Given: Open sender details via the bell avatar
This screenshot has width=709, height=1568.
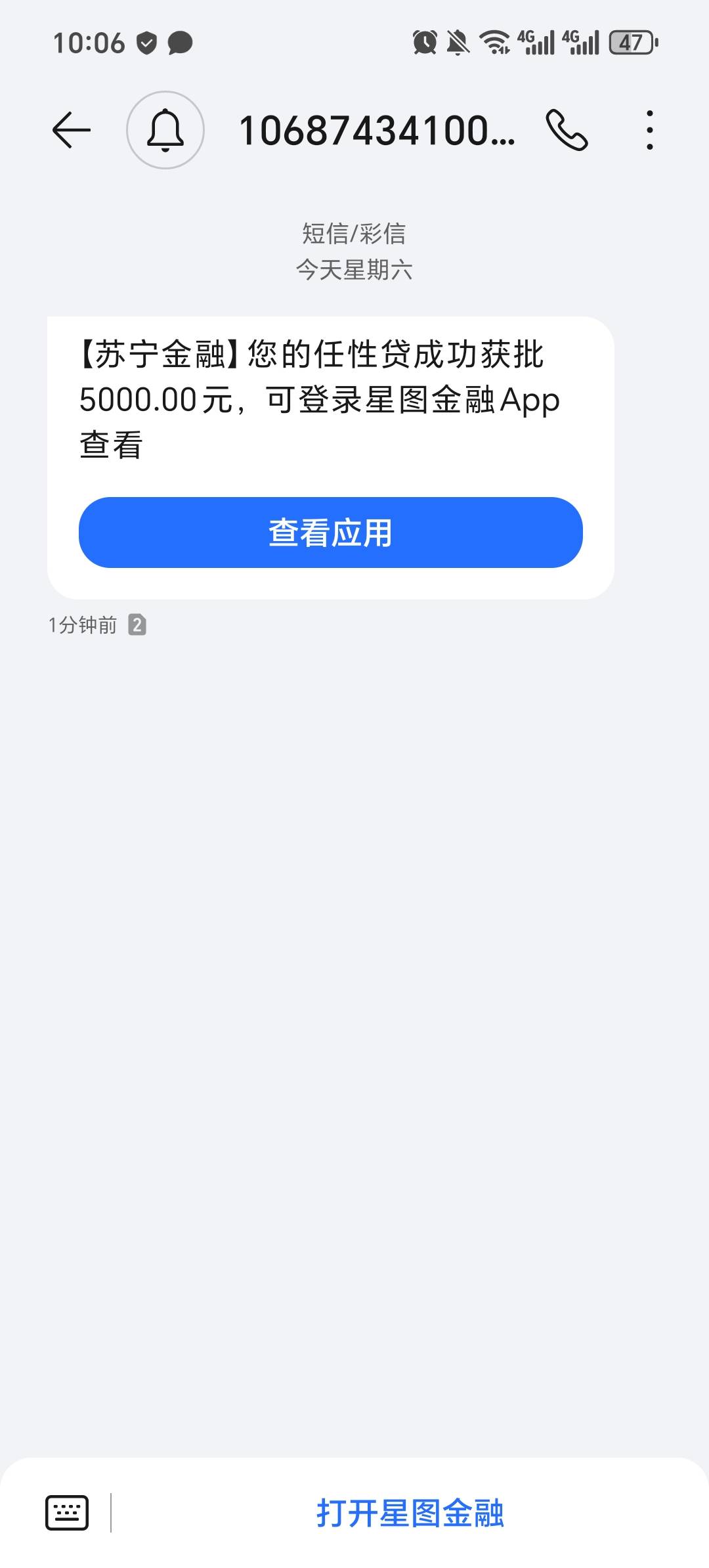Looking at the screenshot, I should pyautogui.click(x=165, y=130).
